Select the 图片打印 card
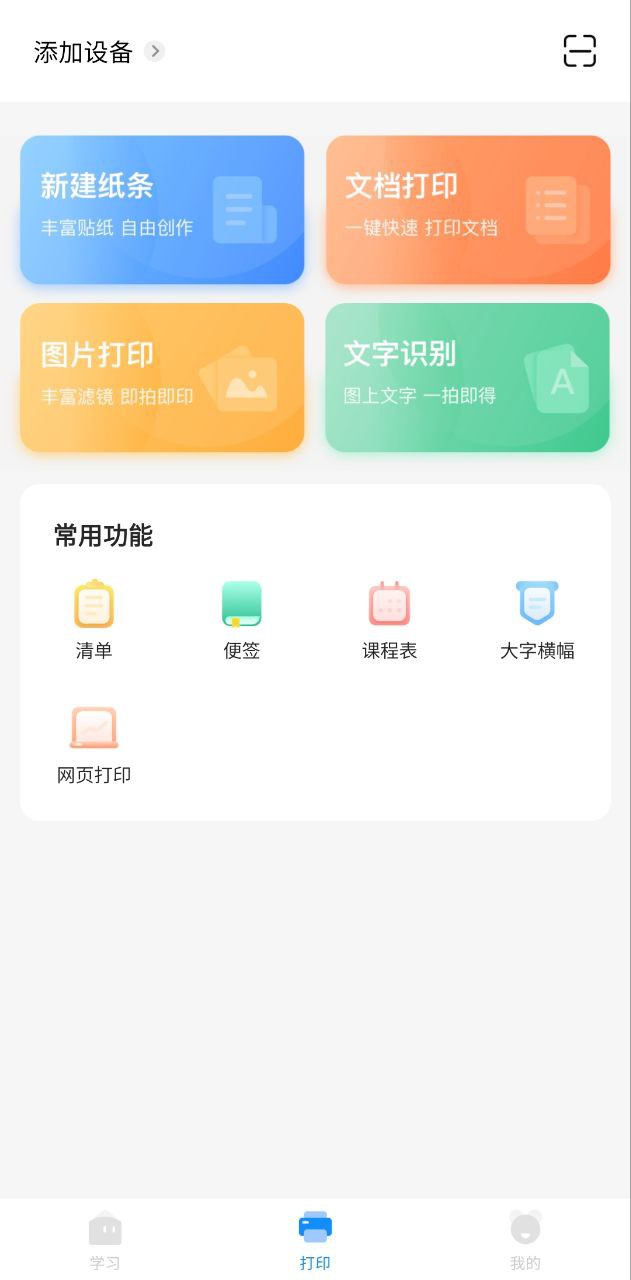Screen dimensions: 631x1280 point(162,377)
